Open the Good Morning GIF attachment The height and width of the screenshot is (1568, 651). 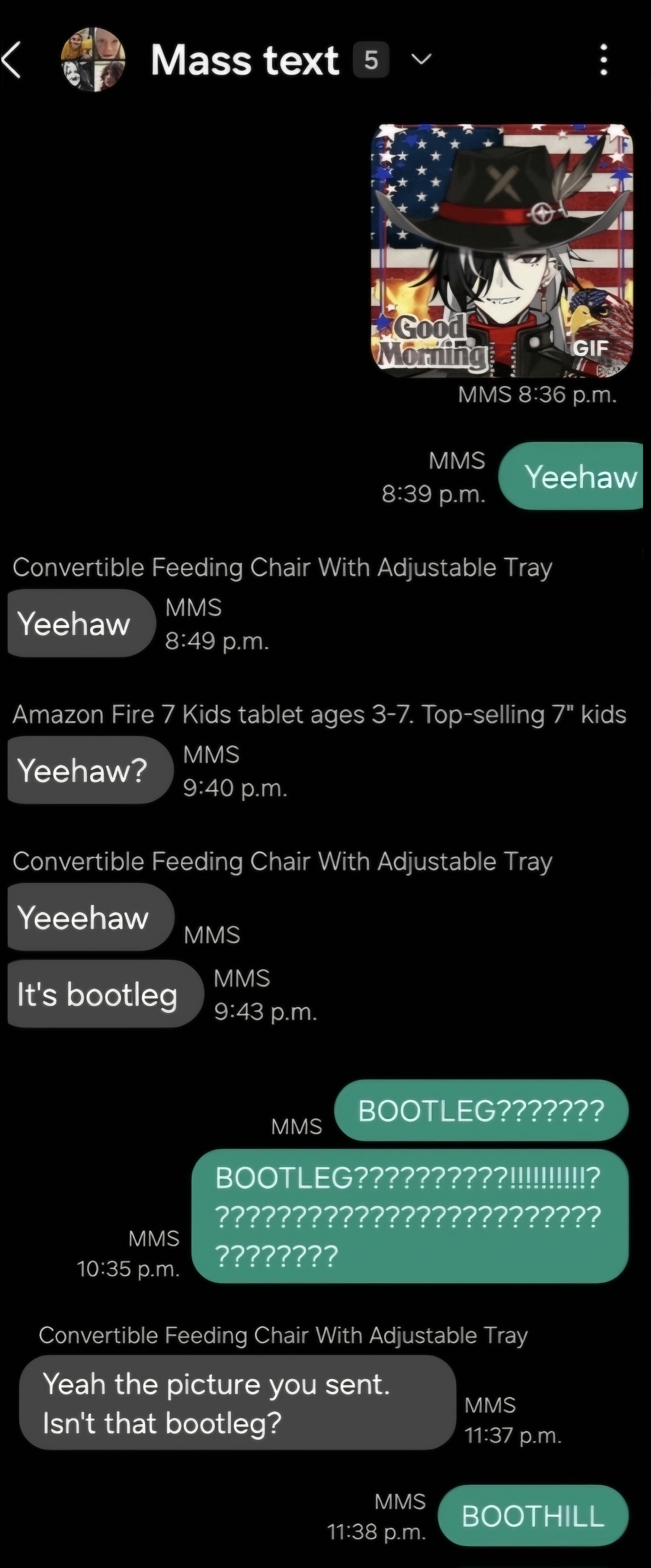[x=502, y=250]
